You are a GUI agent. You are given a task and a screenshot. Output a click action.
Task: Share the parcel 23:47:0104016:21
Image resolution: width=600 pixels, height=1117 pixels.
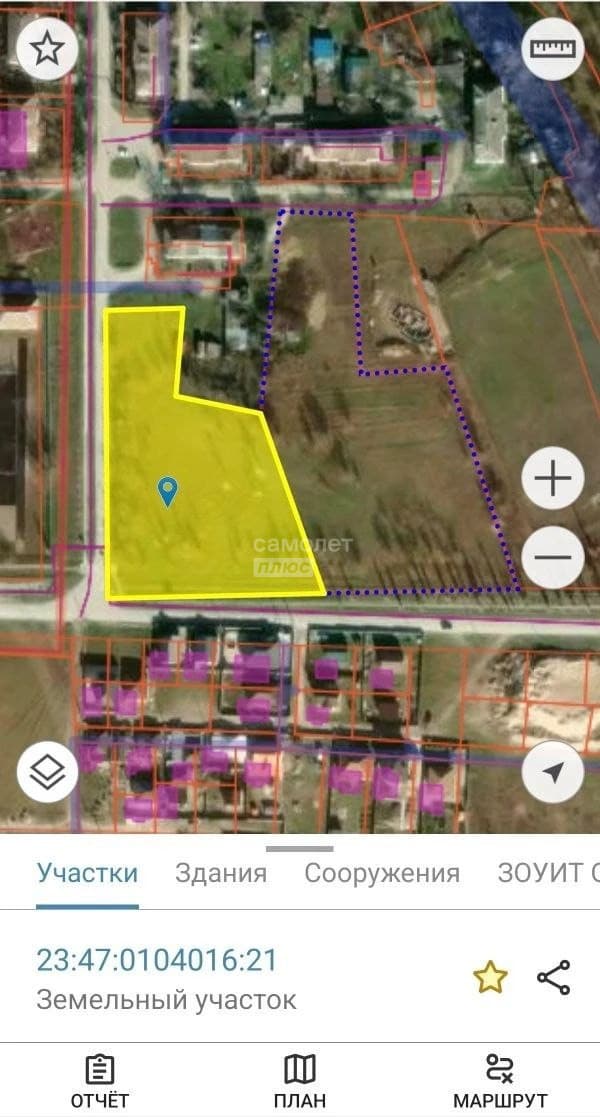coord(554,977)
